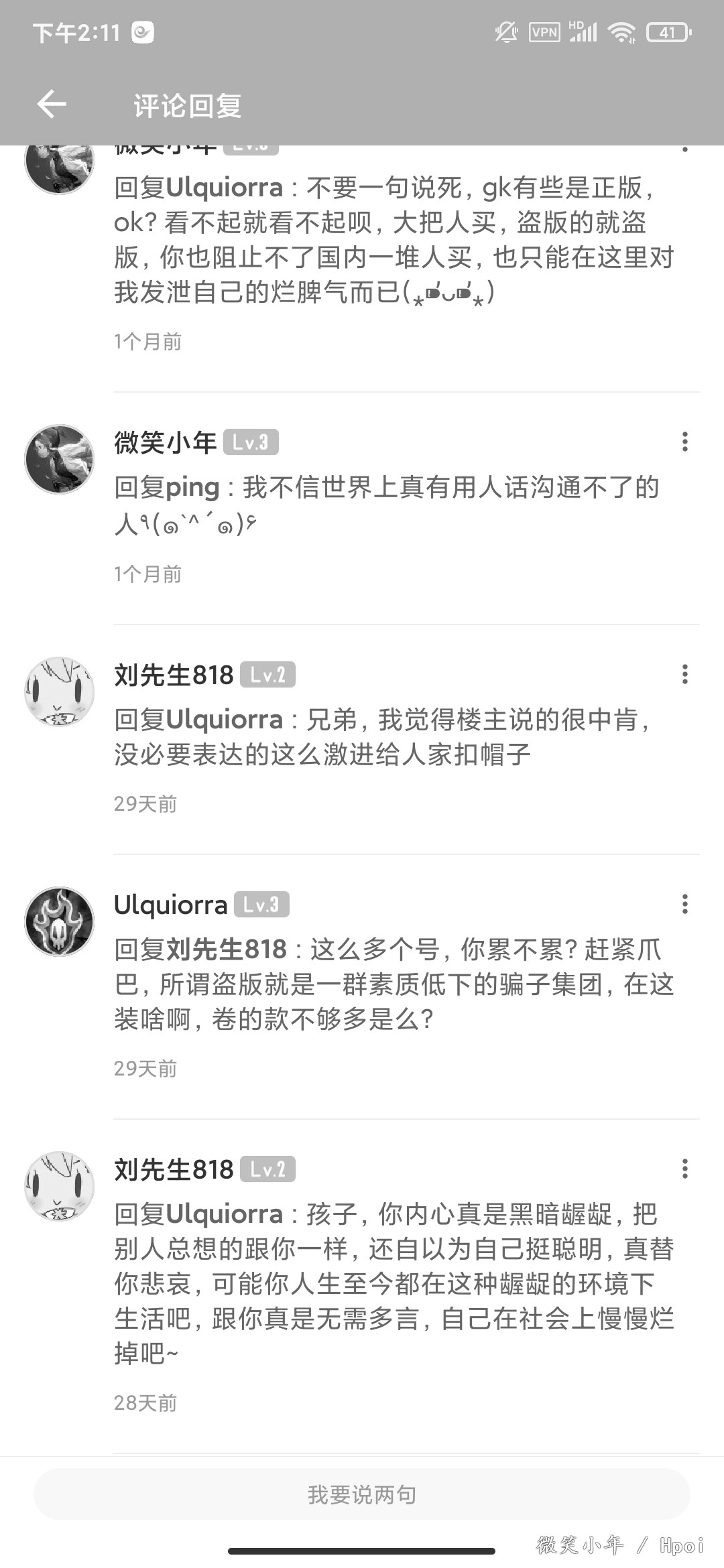This screenshot has height=1568, width=724.
Task: View Ulquiorra's profile avatar
Action: 59,921
